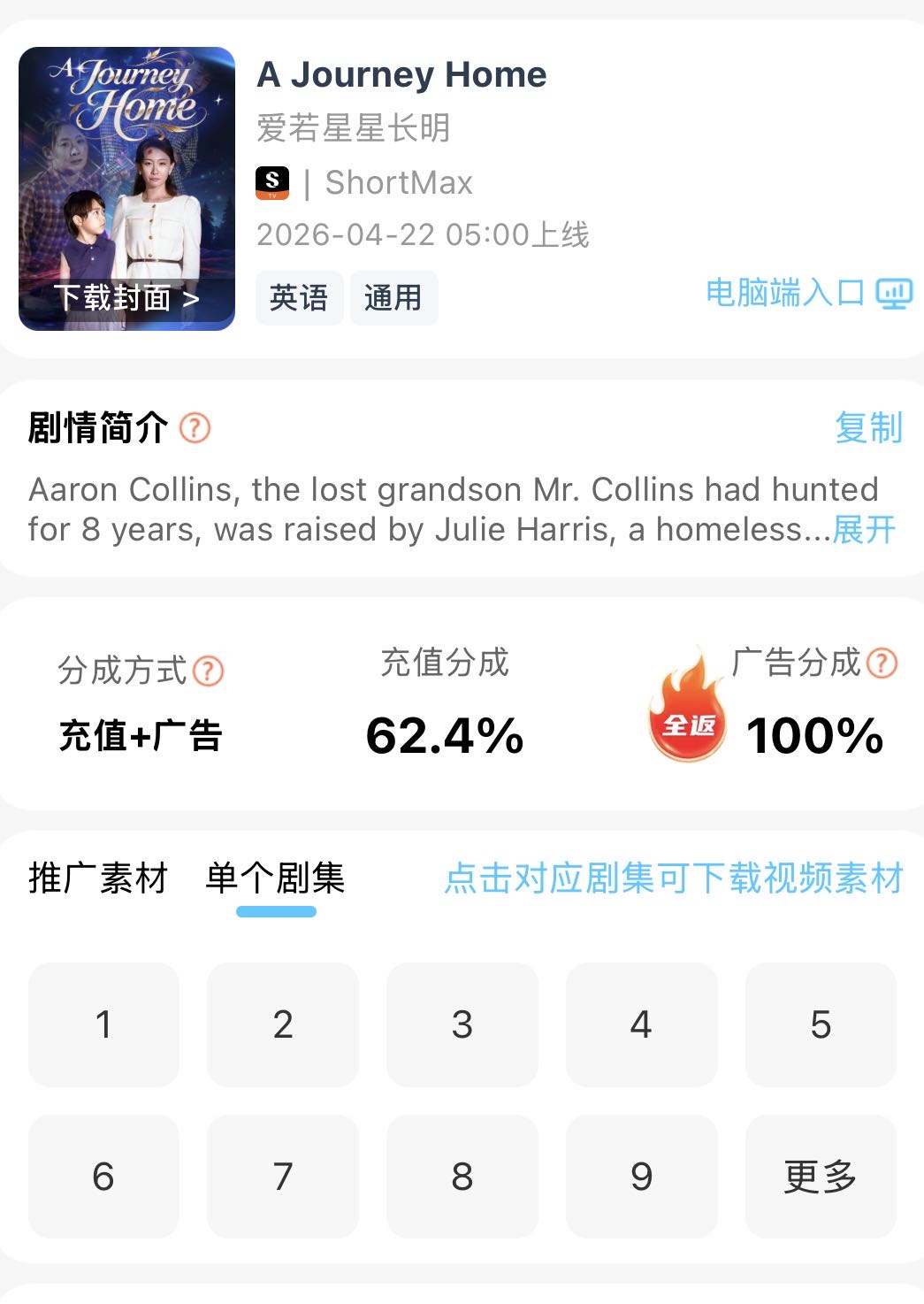Image resolution: width=924 pixels, height=1304 pixels.
Task: Show the 分成方式 help tooltip
Action: 208,671
